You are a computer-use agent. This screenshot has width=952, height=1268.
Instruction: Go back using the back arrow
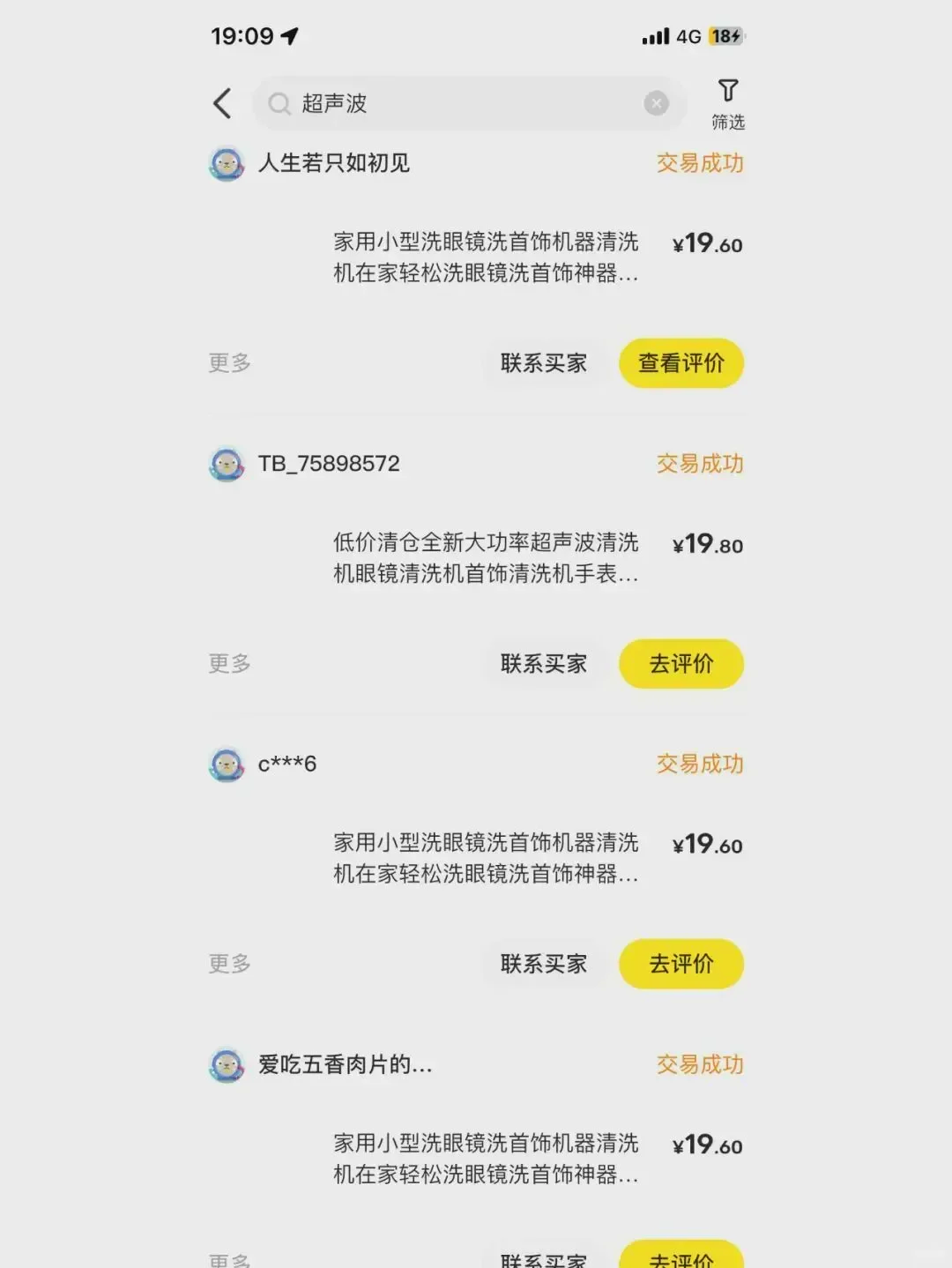pos(223,103)
